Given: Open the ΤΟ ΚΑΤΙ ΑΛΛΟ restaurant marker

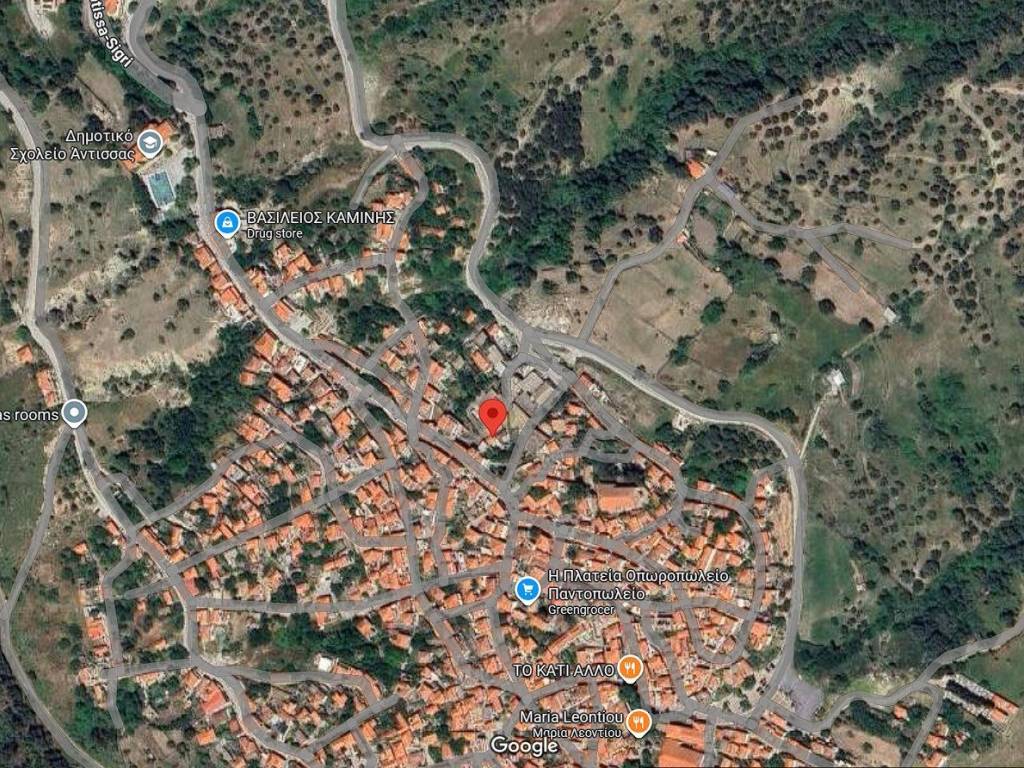Looking at the screenshot, I should pos(629,668).
